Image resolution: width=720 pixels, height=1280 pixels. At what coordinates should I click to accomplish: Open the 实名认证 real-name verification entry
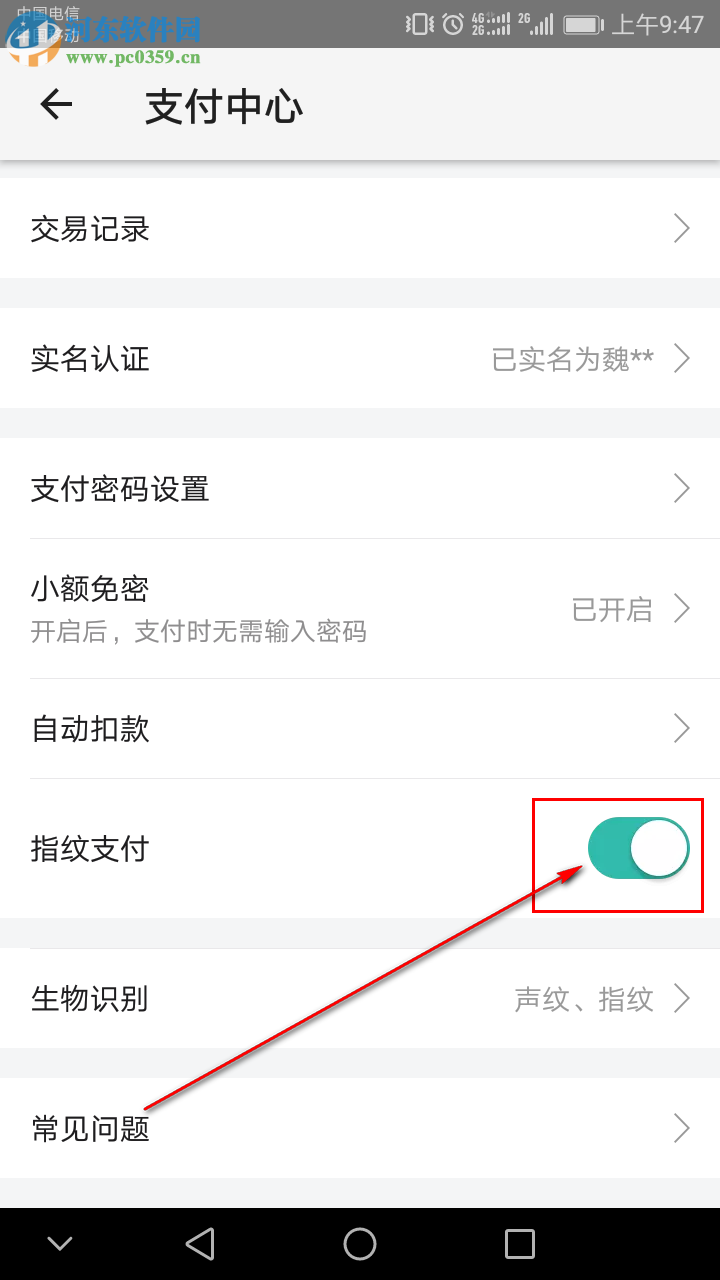[360, 358]
